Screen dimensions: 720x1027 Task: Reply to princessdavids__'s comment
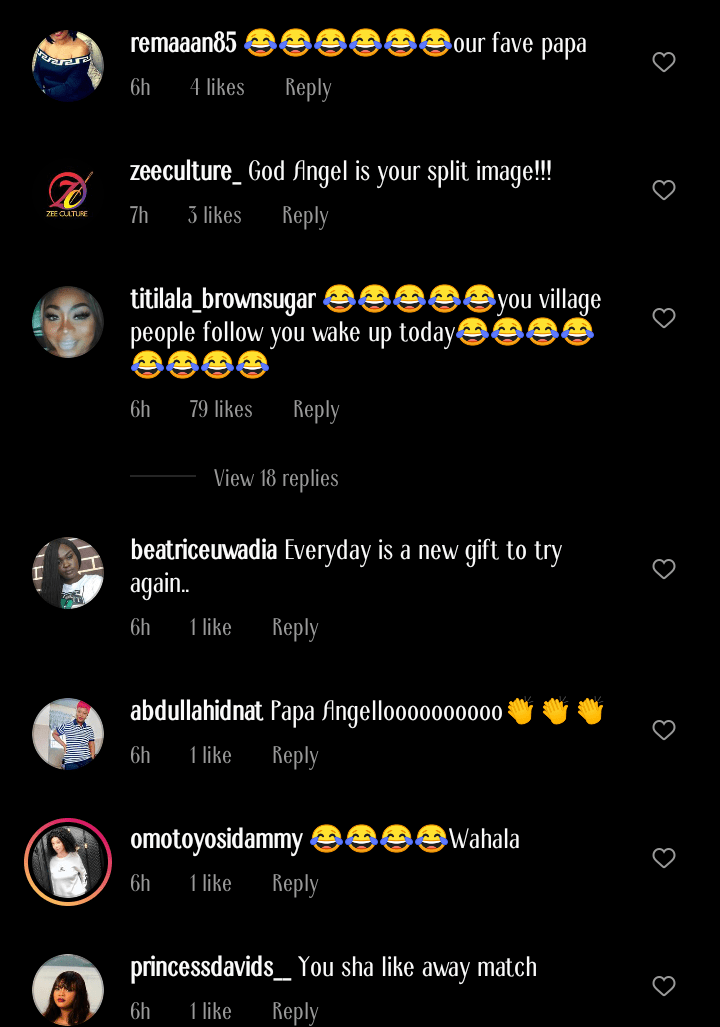click(x=295, y=1012)
